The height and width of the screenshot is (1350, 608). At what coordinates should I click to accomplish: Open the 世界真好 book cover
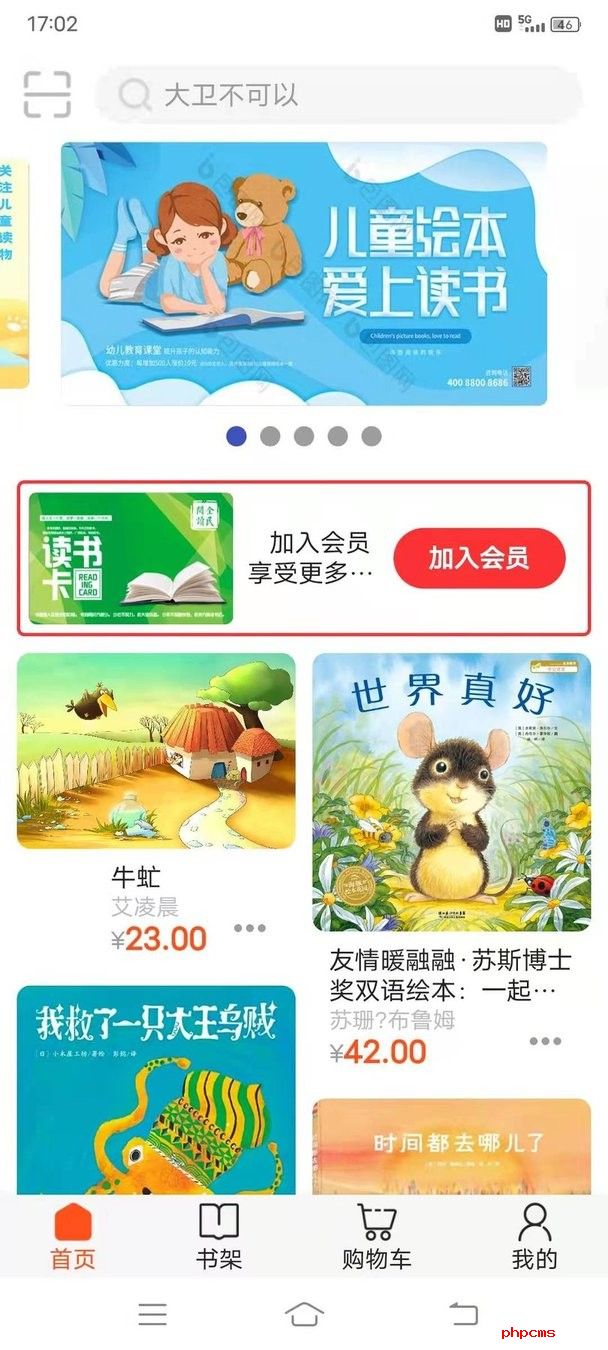point(452,793)
